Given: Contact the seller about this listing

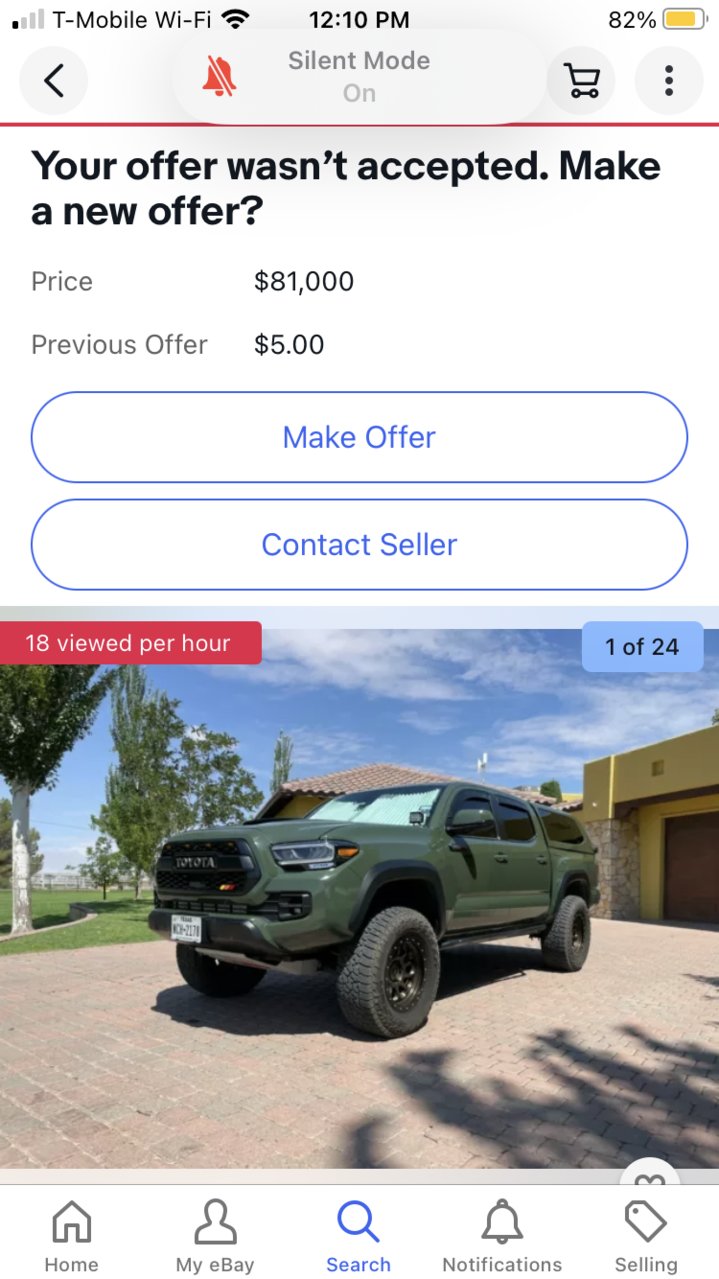Looking at the screenshot, I should 359,544.
